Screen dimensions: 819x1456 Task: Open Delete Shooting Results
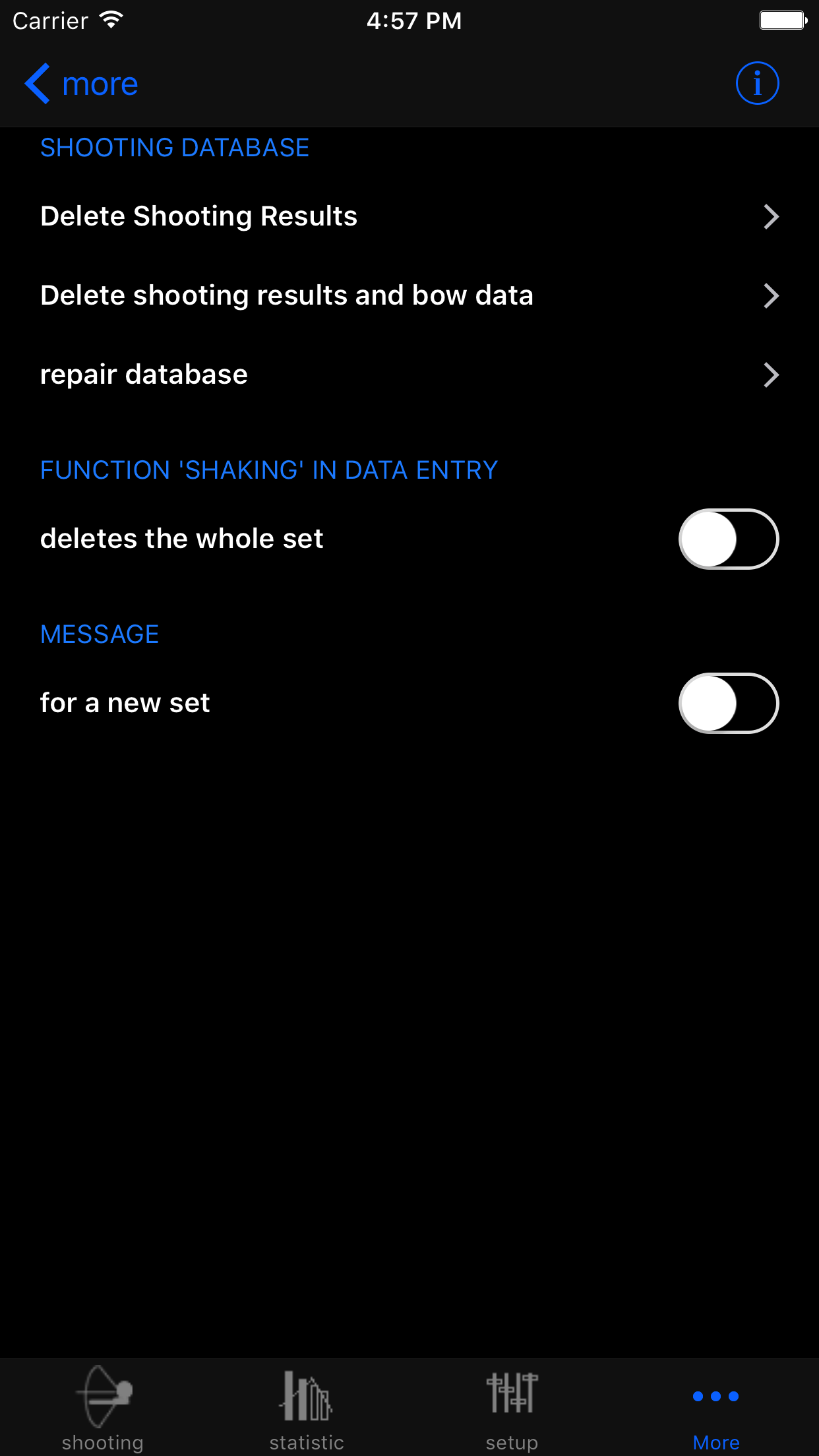(x=409, y=216)
